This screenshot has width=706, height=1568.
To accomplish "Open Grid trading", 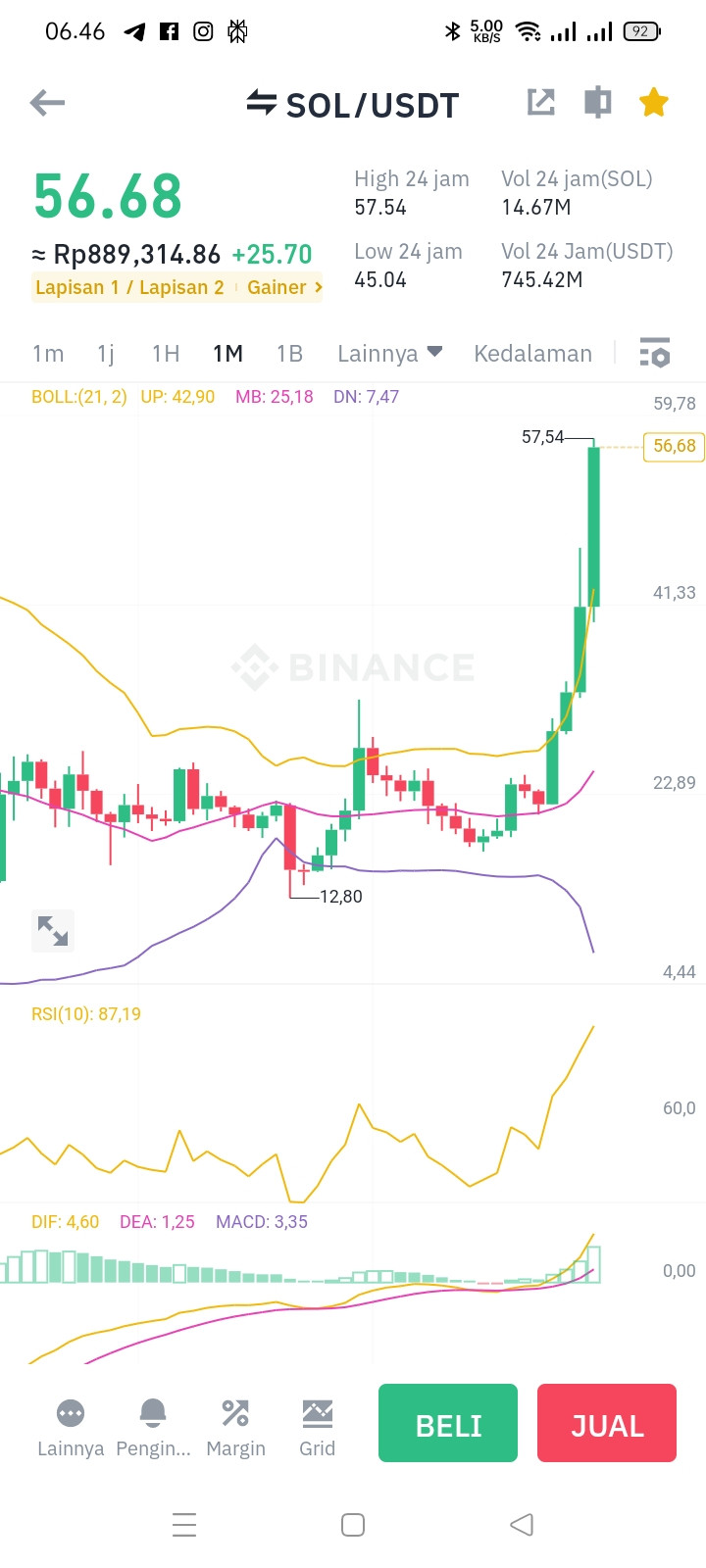I will coord(318,1428).
